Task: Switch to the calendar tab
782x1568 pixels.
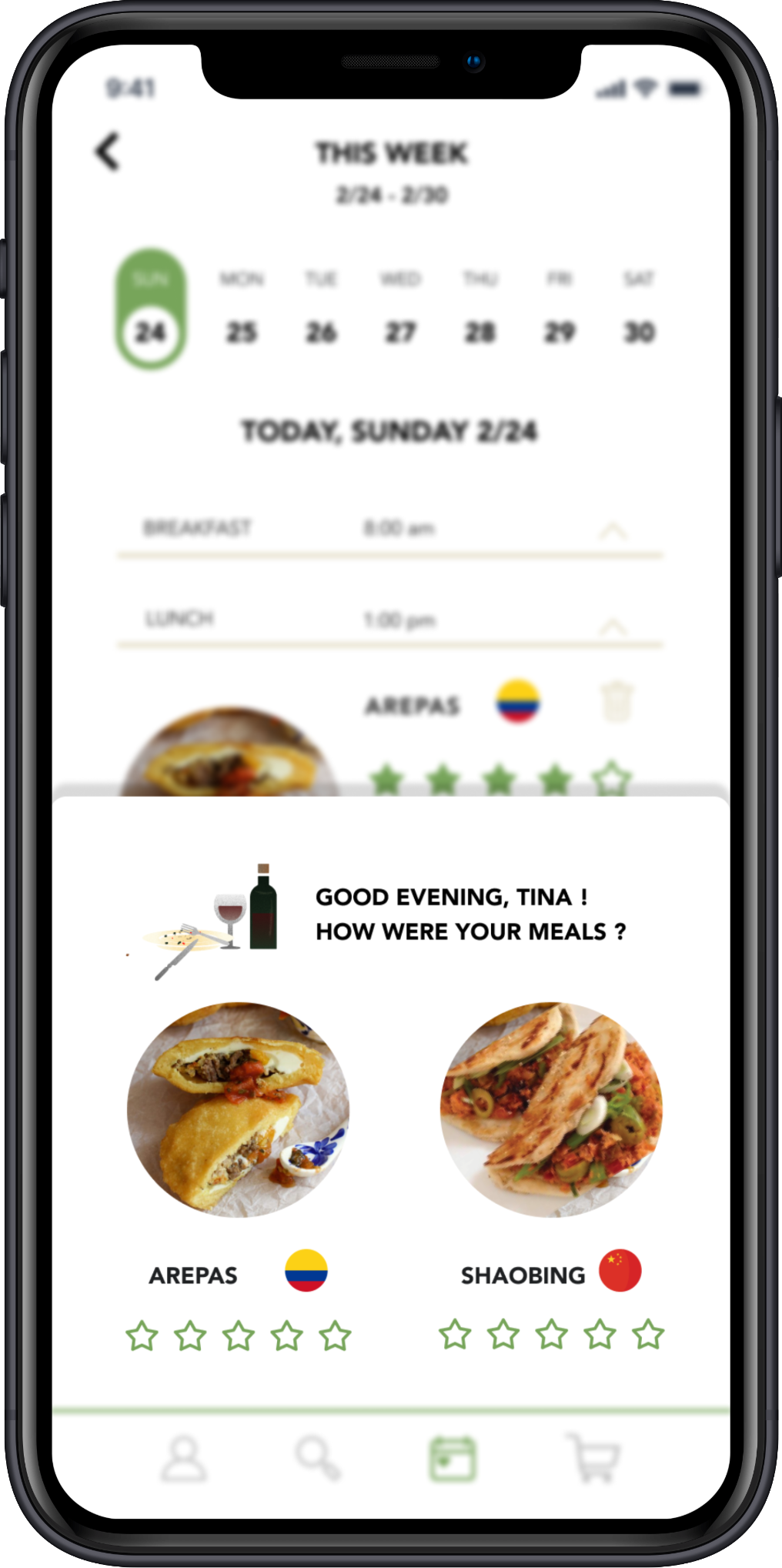Action: 453,1458
